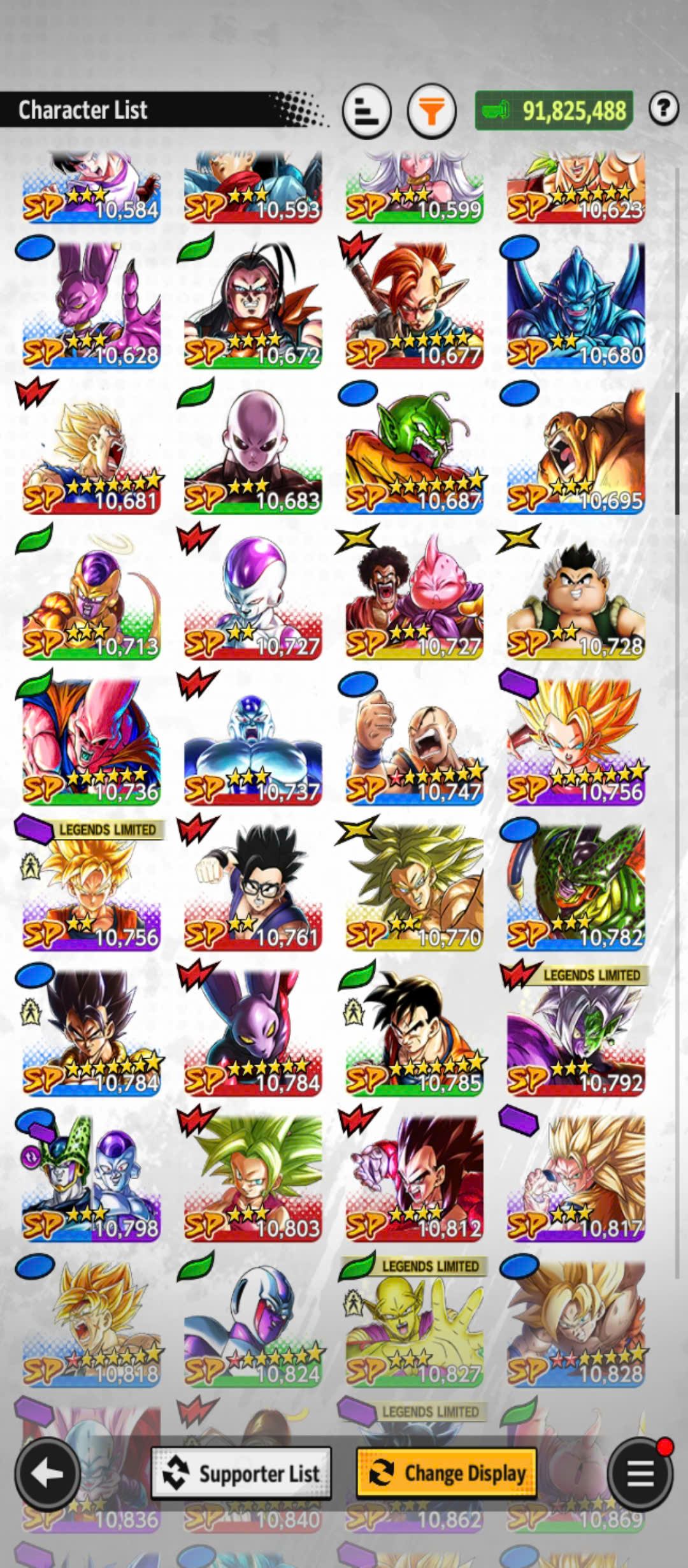Select the character with power 10,683
Viewport: 688px width, 1568px height.
coord(253,451)
